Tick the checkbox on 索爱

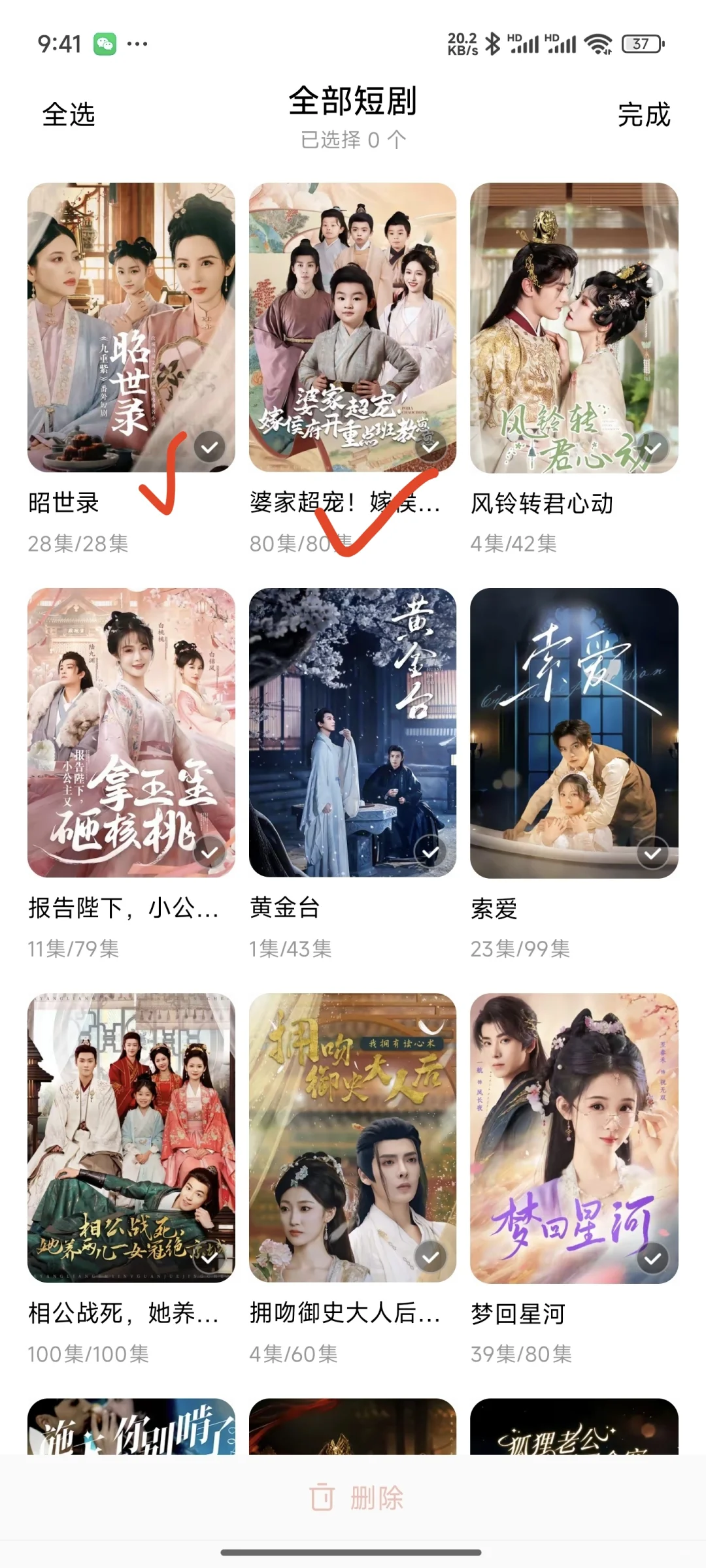(652, 854)
